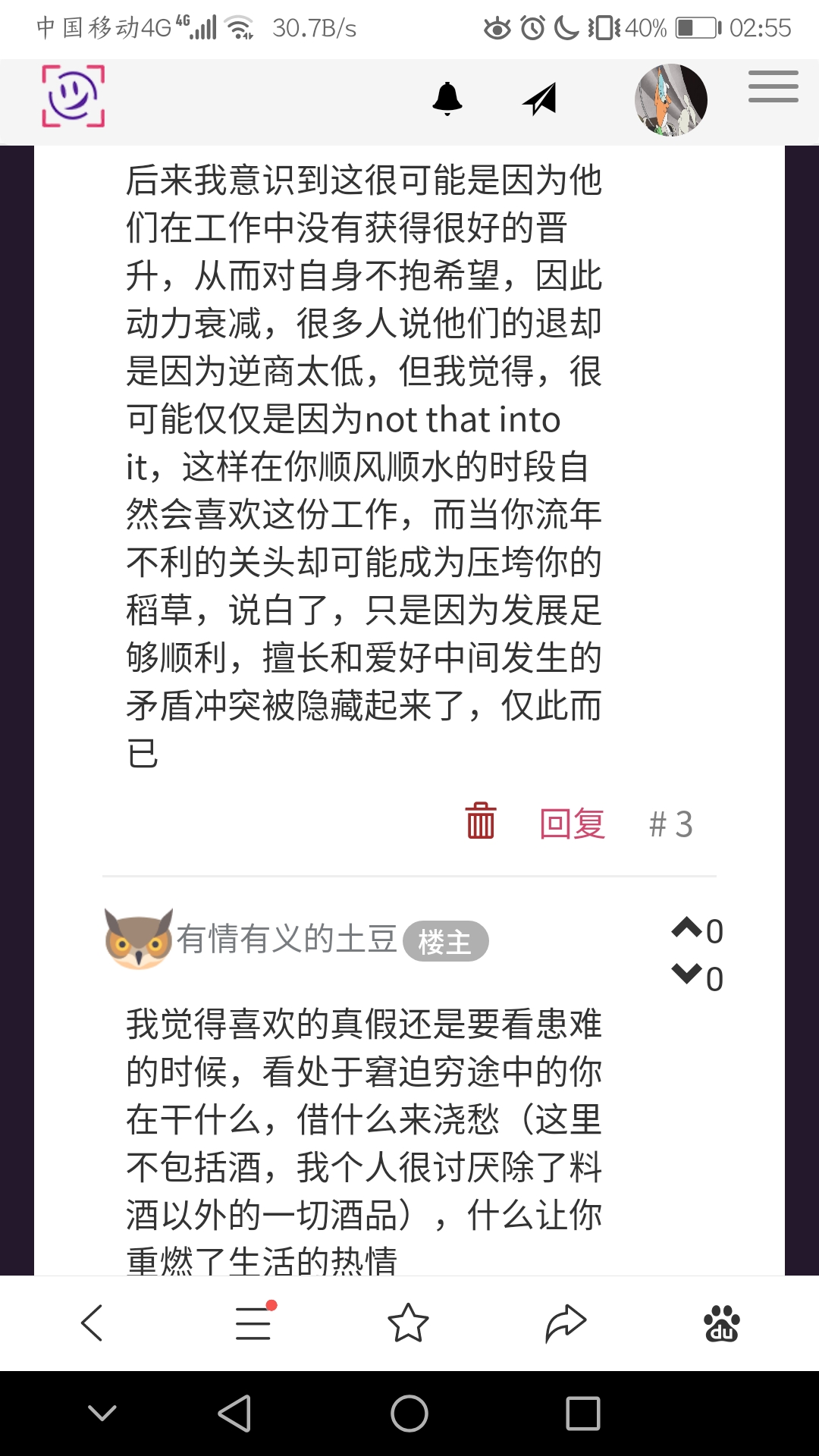Open the site logo home page
The width and height of the screenshot is (819, 1456).
73,96
